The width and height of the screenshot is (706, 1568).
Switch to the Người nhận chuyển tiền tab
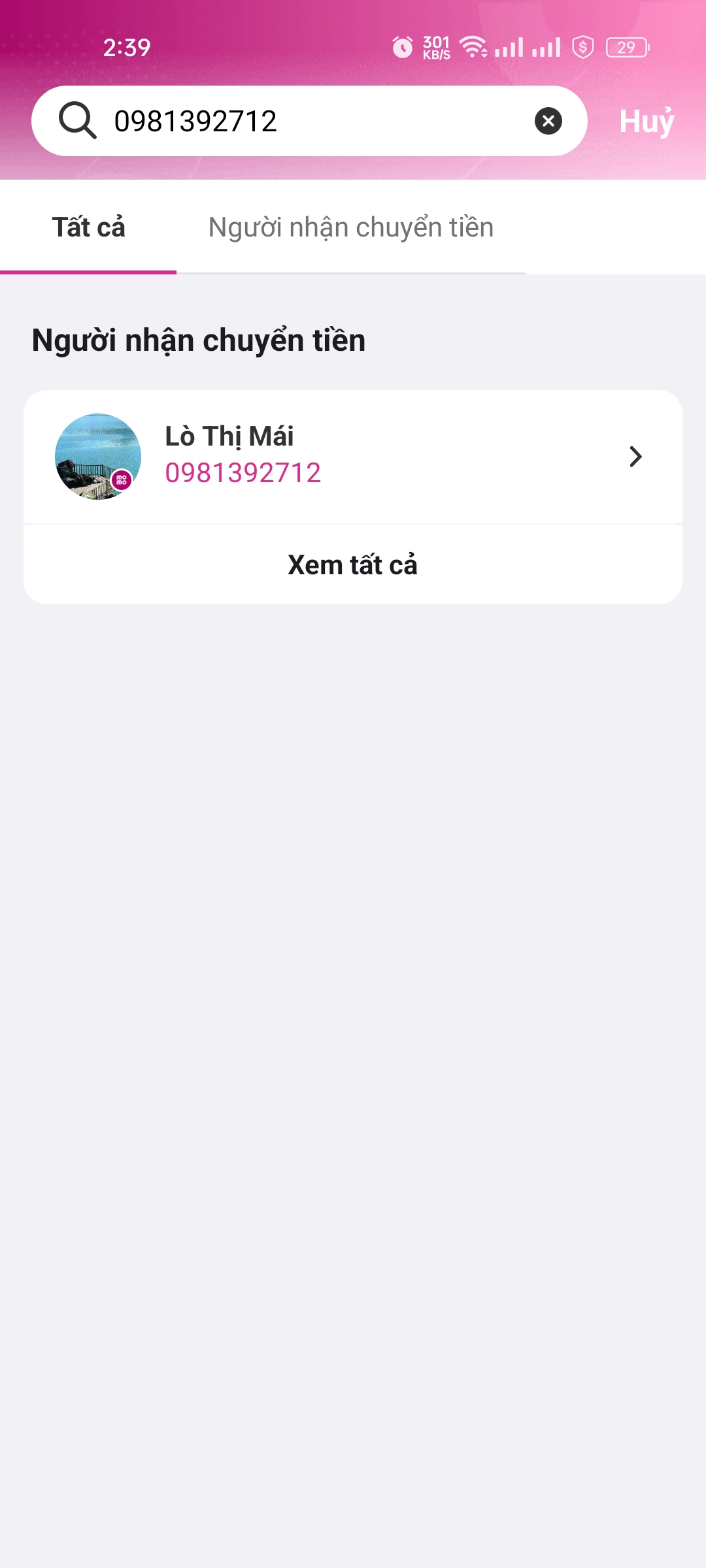pyautogui.click(x=352, y=227)
